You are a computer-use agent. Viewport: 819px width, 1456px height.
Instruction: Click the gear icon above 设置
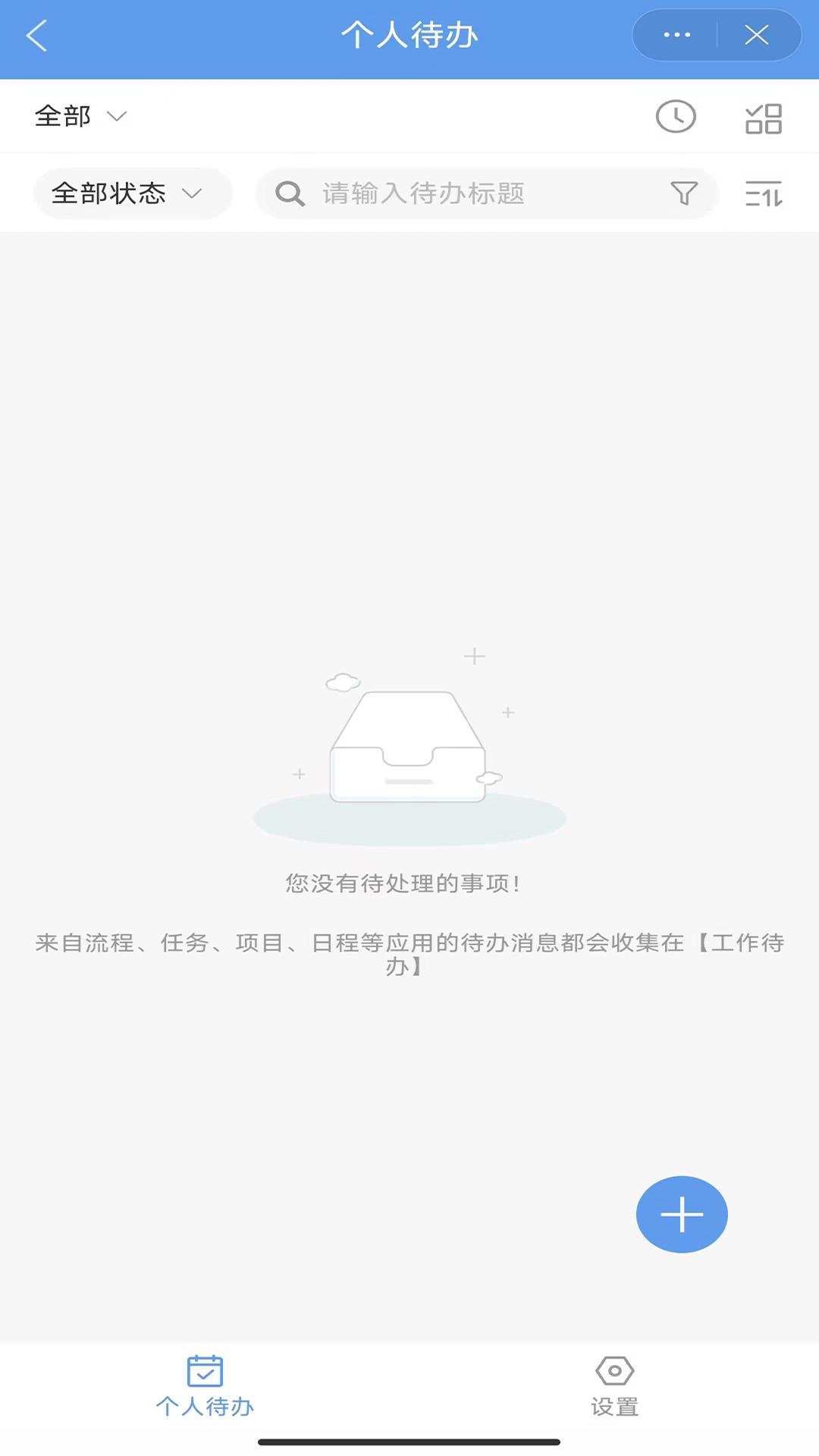click(614, 1371)
